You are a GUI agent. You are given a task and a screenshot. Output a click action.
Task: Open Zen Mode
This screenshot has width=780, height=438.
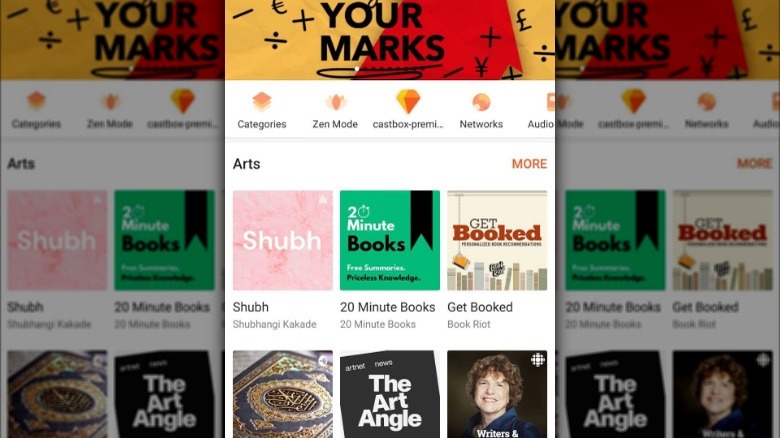(x=335, y=109)
